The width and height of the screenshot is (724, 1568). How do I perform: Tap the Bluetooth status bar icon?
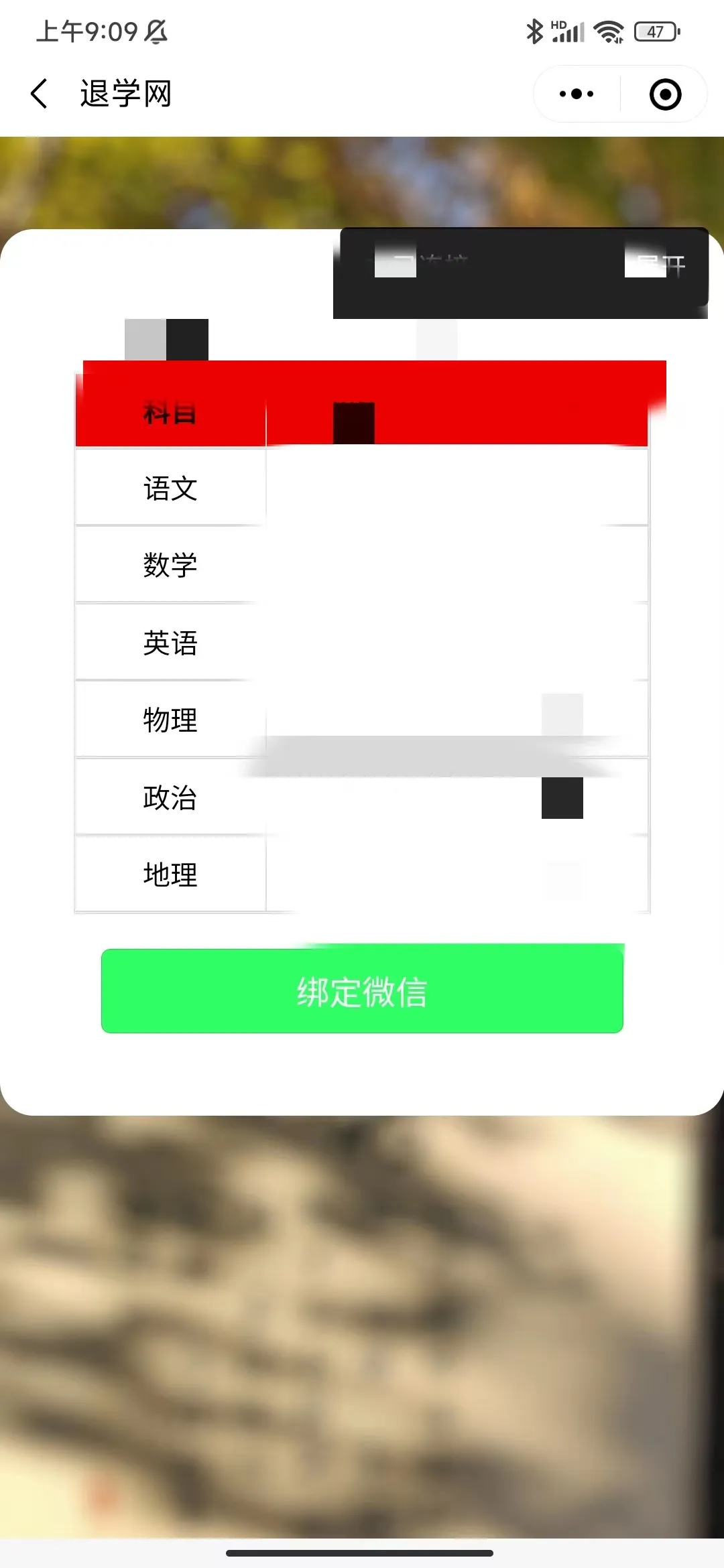point(534,30)
